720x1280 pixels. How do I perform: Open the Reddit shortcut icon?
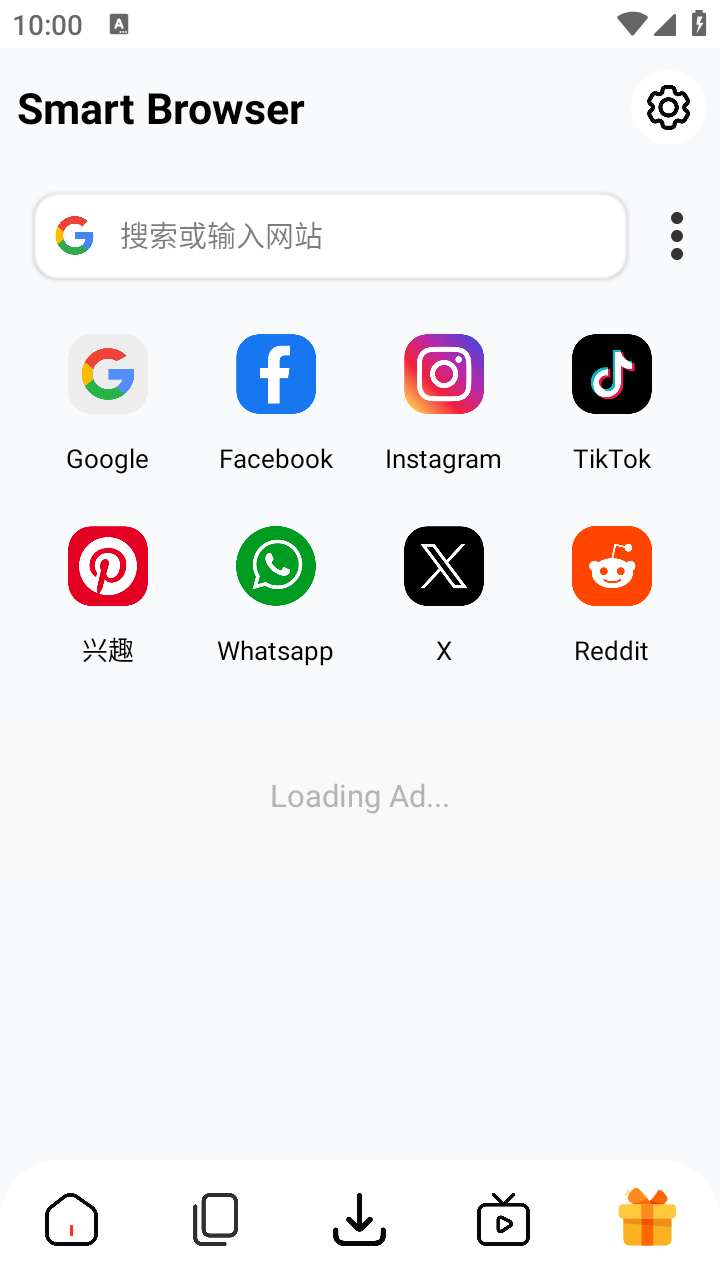[x=611, y=566]
